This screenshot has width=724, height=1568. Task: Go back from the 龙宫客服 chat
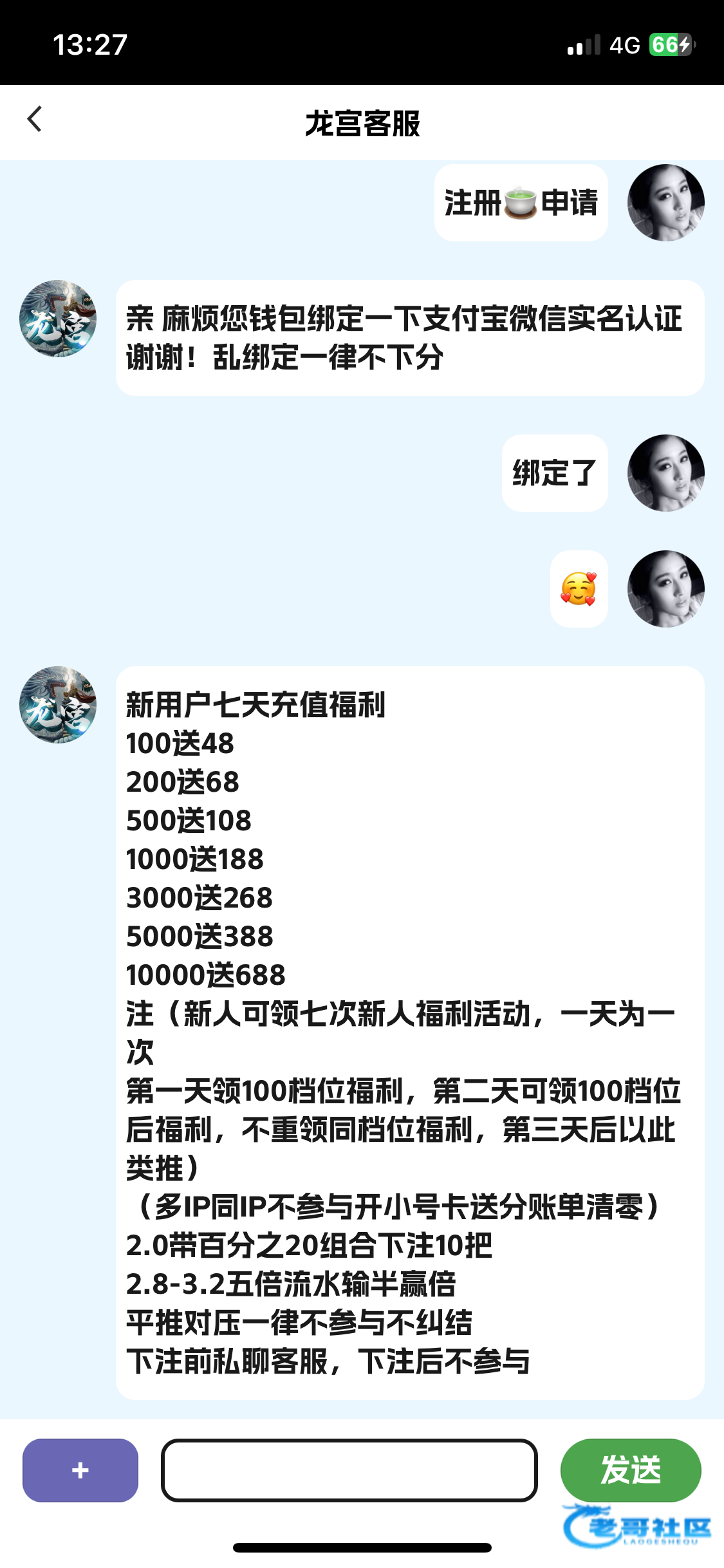coord(35,119)
